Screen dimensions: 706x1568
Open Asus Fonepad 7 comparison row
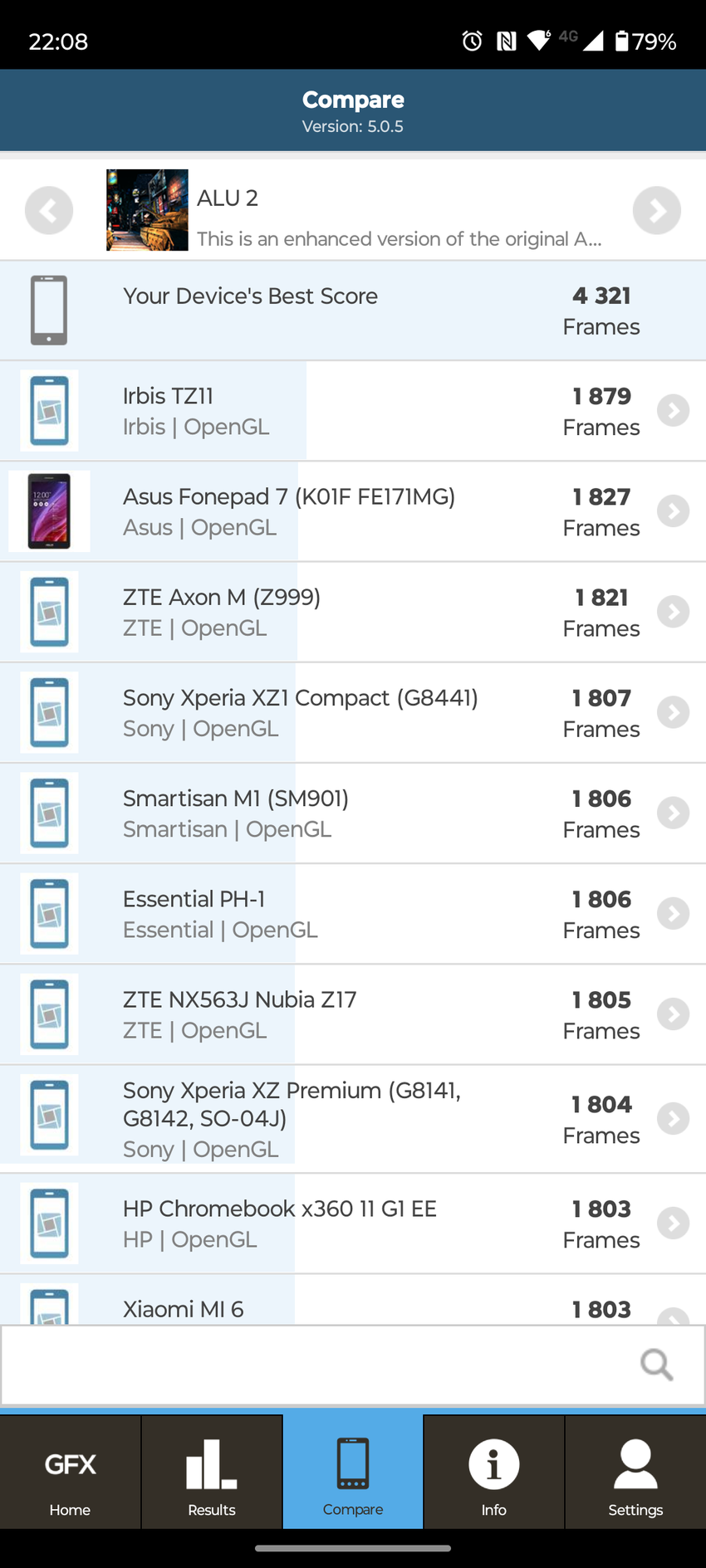click(x=353, y=511)
